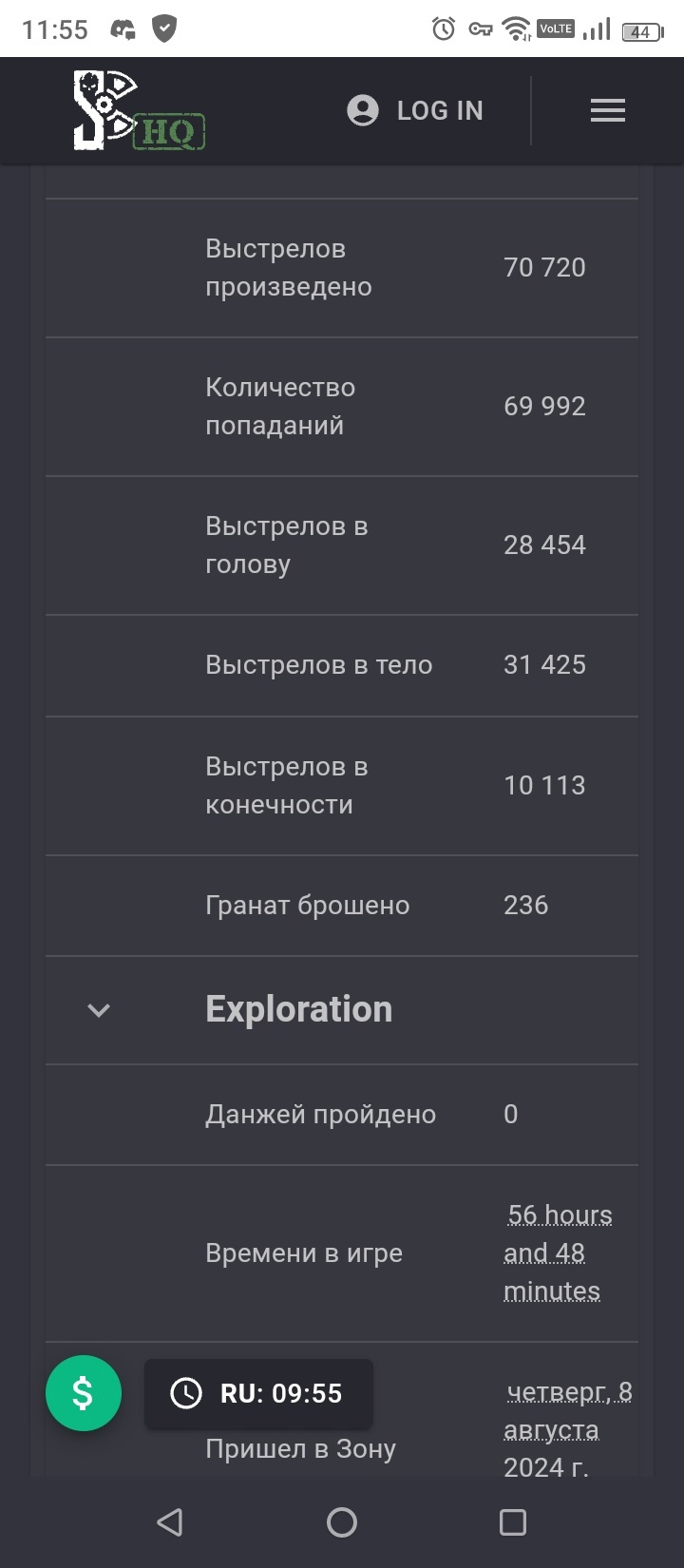Open recent apps from navigation bar

(513, 1522)
